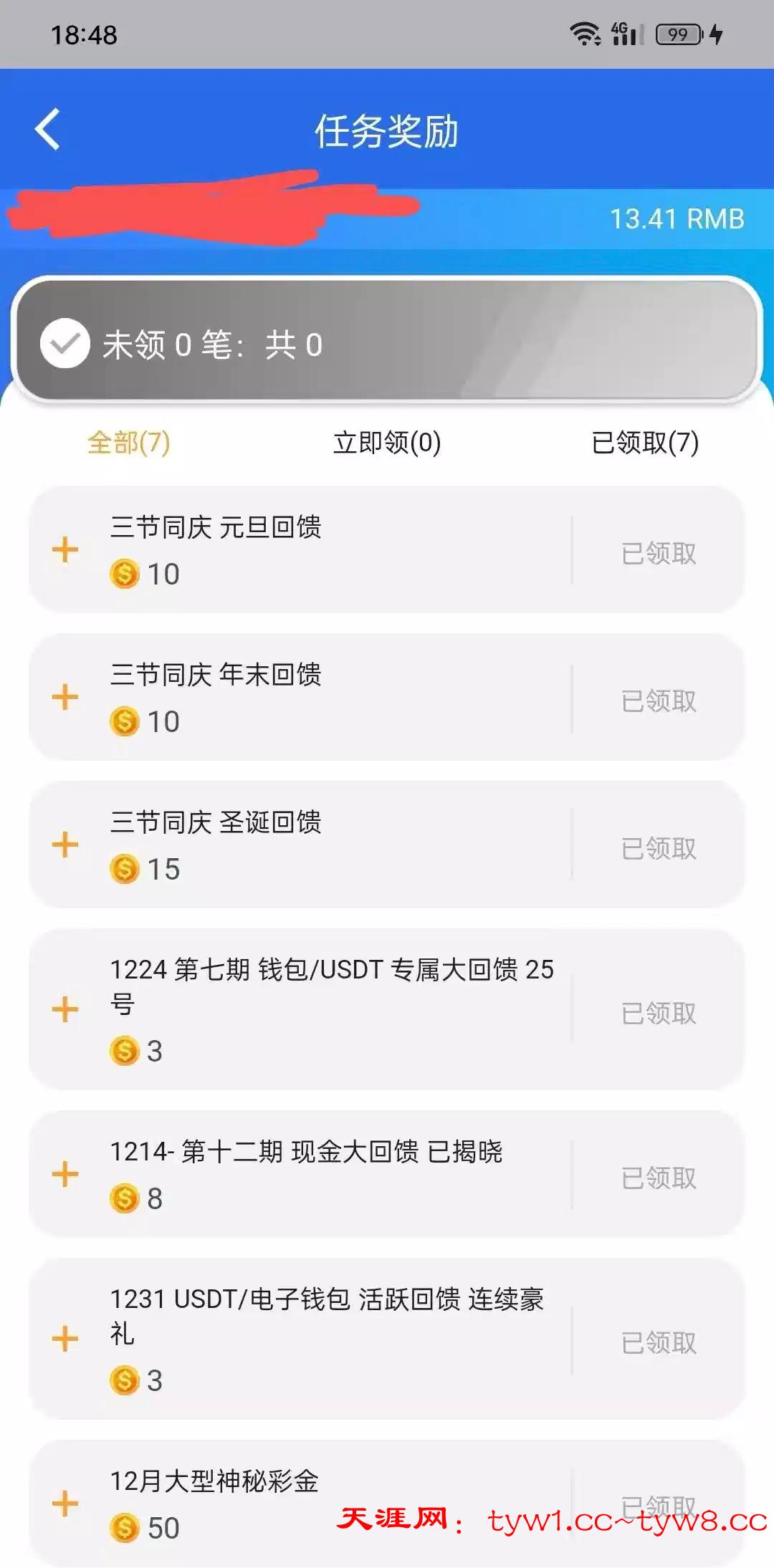Switch to the 立即领(0) tab
The width and height of the screenshot is (774, 1568).
387,443
